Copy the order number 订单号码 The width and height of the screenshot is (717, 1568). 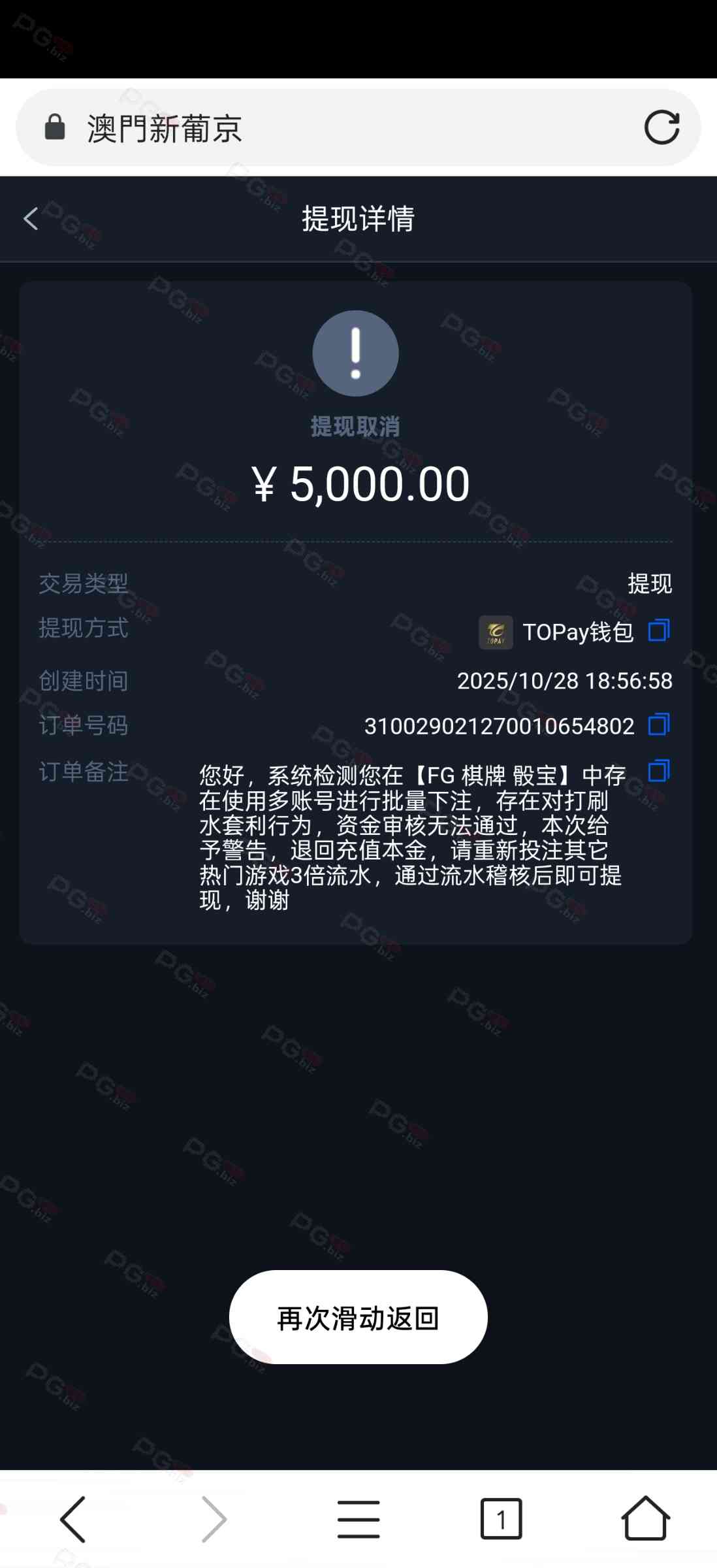(x=658, y=725)
